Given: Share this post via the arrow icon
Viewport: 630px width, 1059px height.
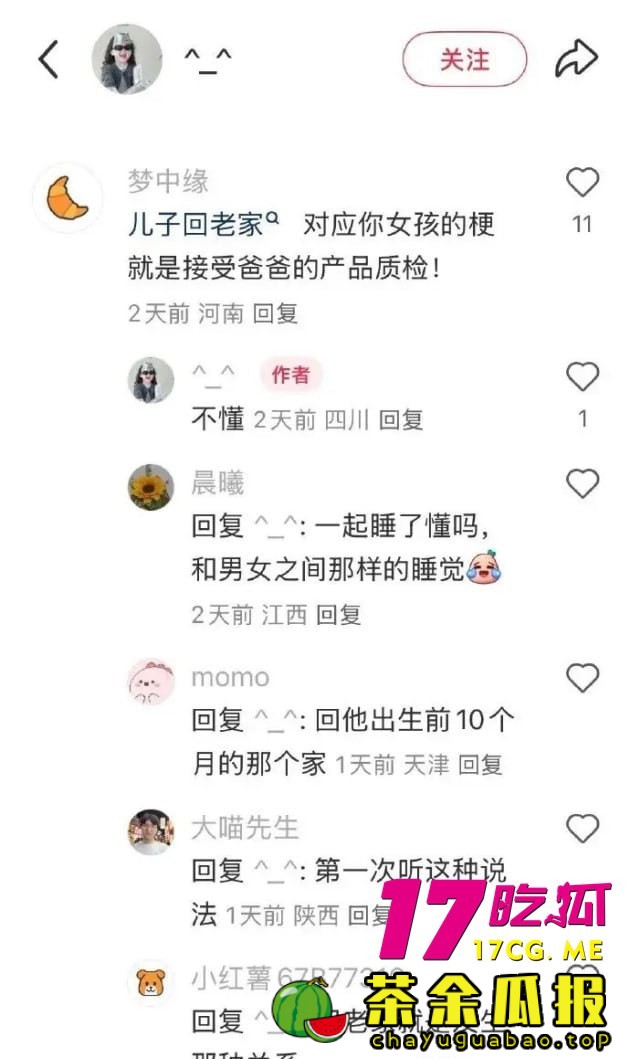Looking at the screenshot, I should coord(577,60).
